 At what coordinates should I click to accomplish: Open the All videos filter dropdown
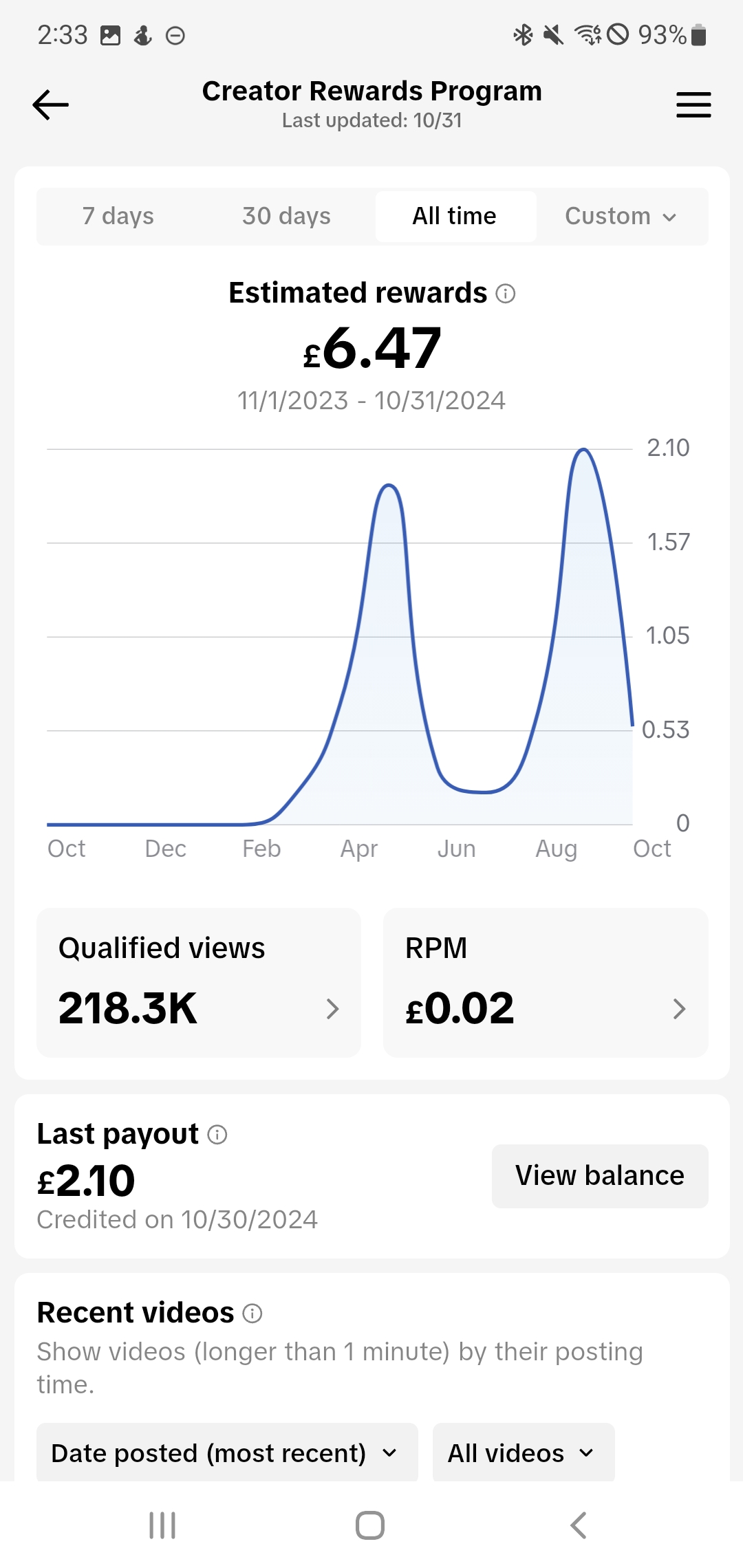tap(524, 1452)
